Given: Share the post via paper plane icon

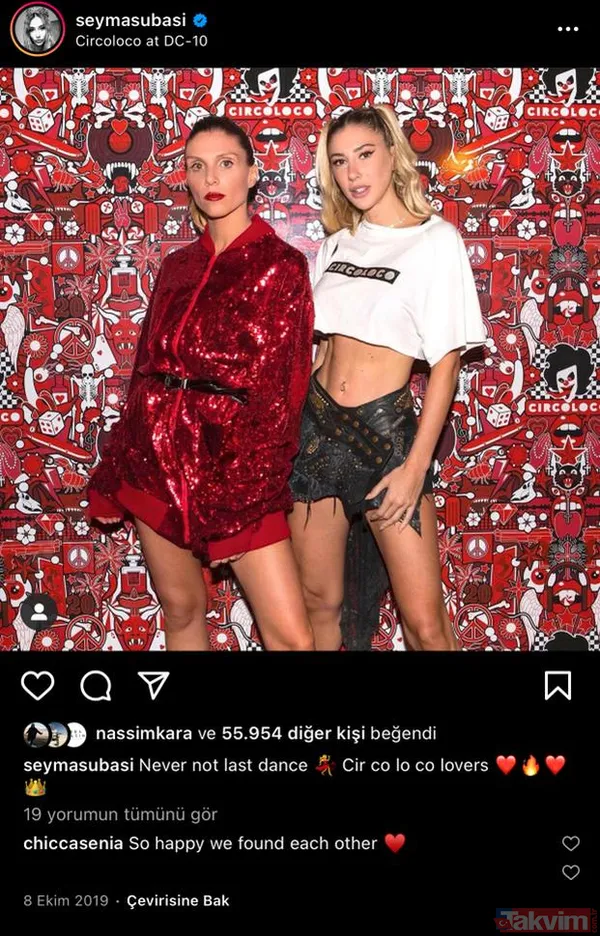Looking at the screenshot, I should tap(153, 685).
